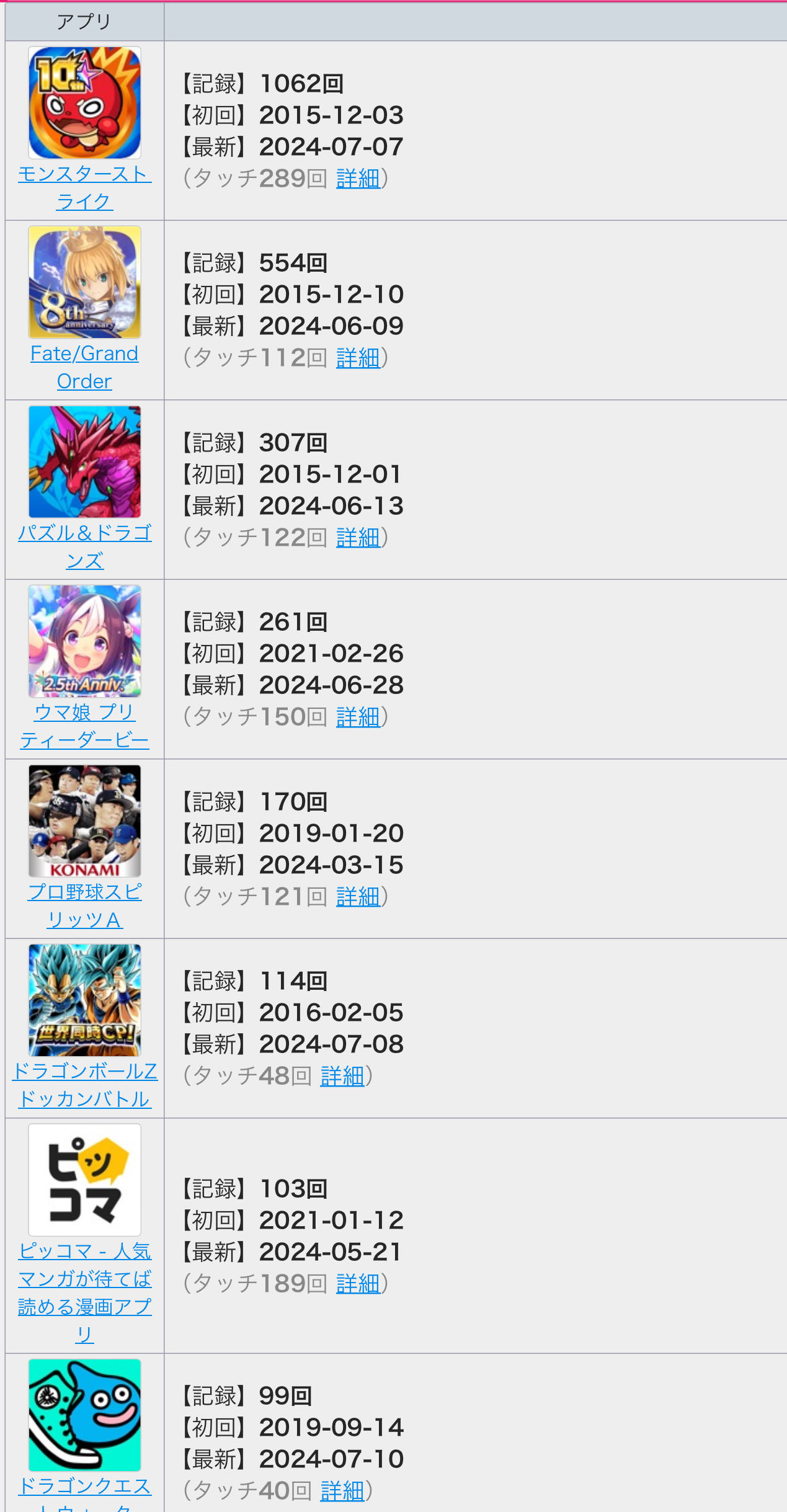Select the ウマ娘 2.5th Anniv. icon
Viewport: 787px width, 1512px height.
point(84,641)
